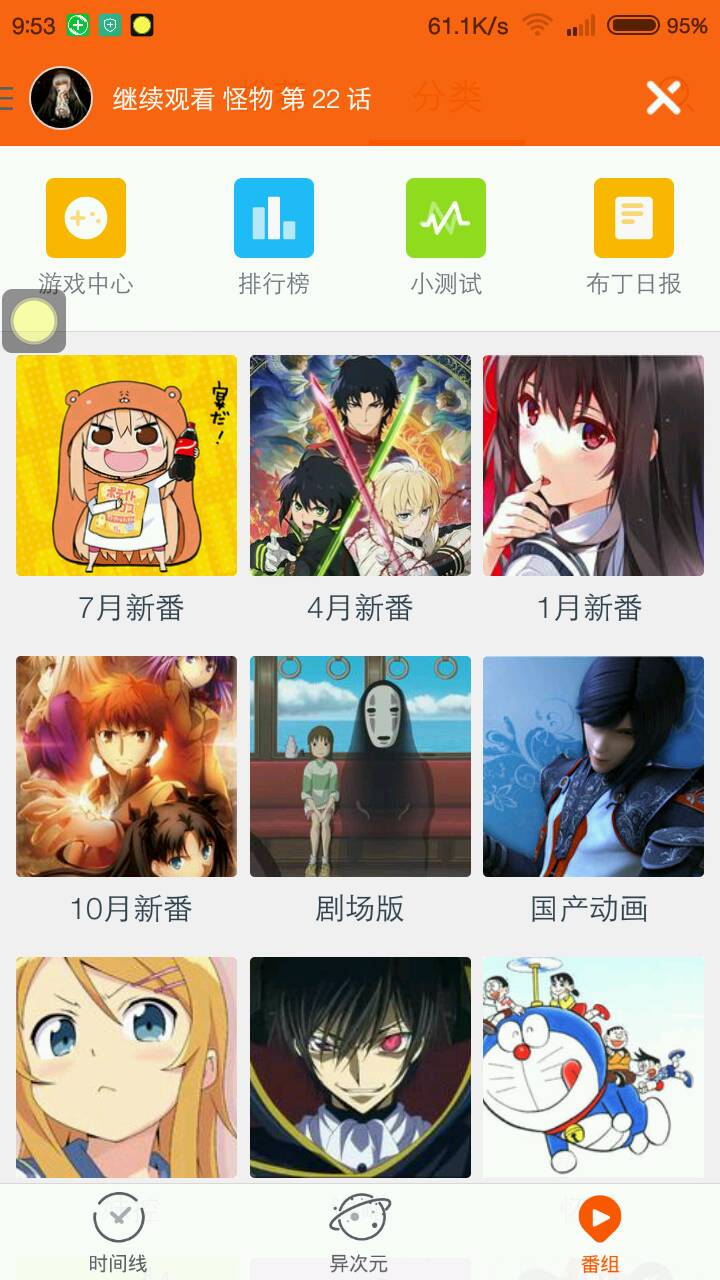Open the Doraemon category tile
Image resolution: width=720 pixels, height=1280 pixels.
tap(593, 1067)
